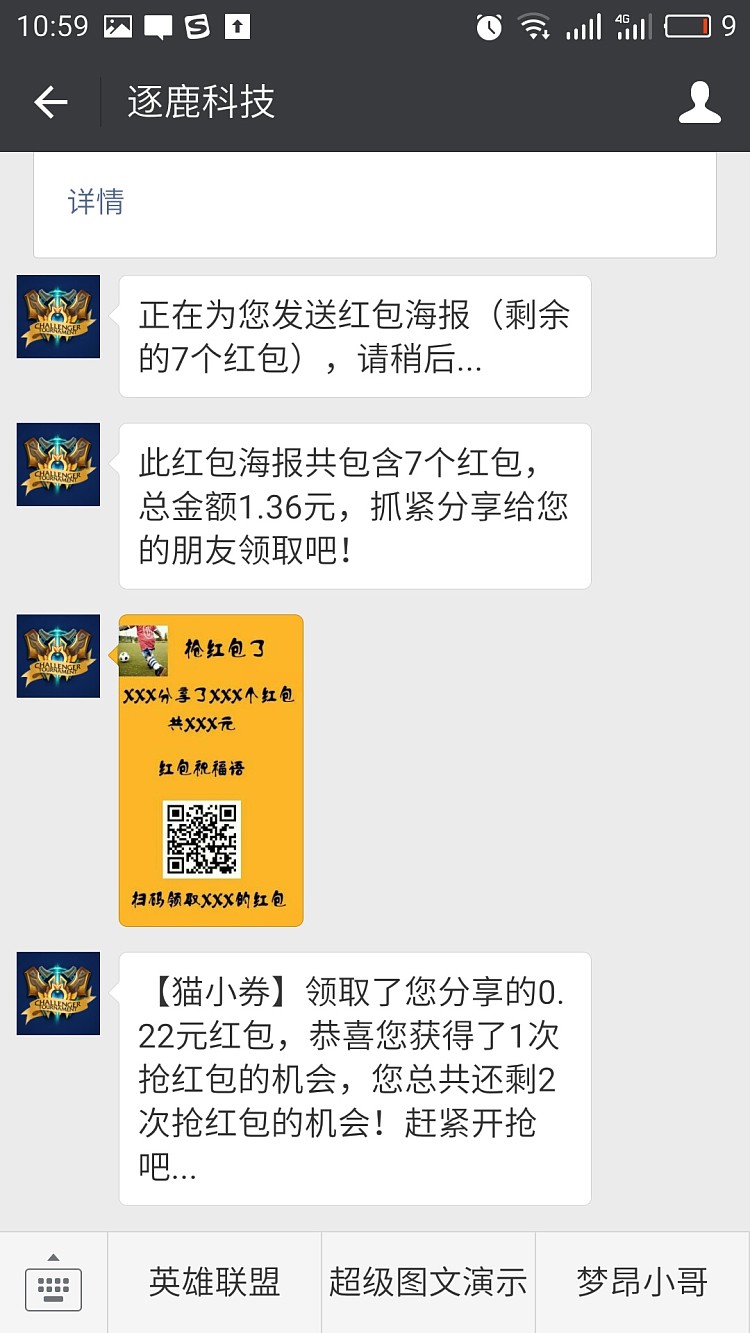750x1333 pixels.
Task: Open the 超级图文演示 menu
Action: click(x=428, y=1283)
